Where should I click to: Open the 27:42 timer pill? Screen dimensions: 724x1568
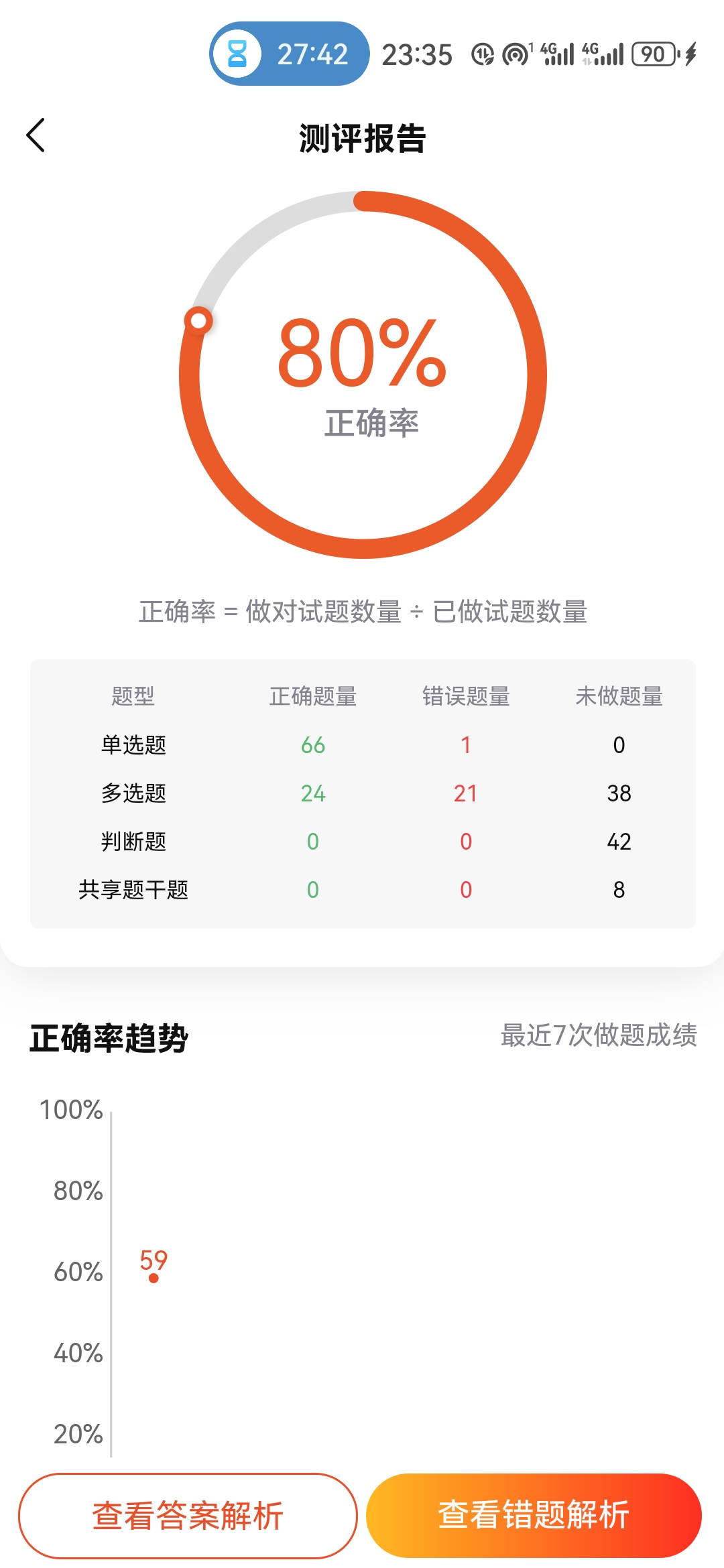(x=290, y=54)
